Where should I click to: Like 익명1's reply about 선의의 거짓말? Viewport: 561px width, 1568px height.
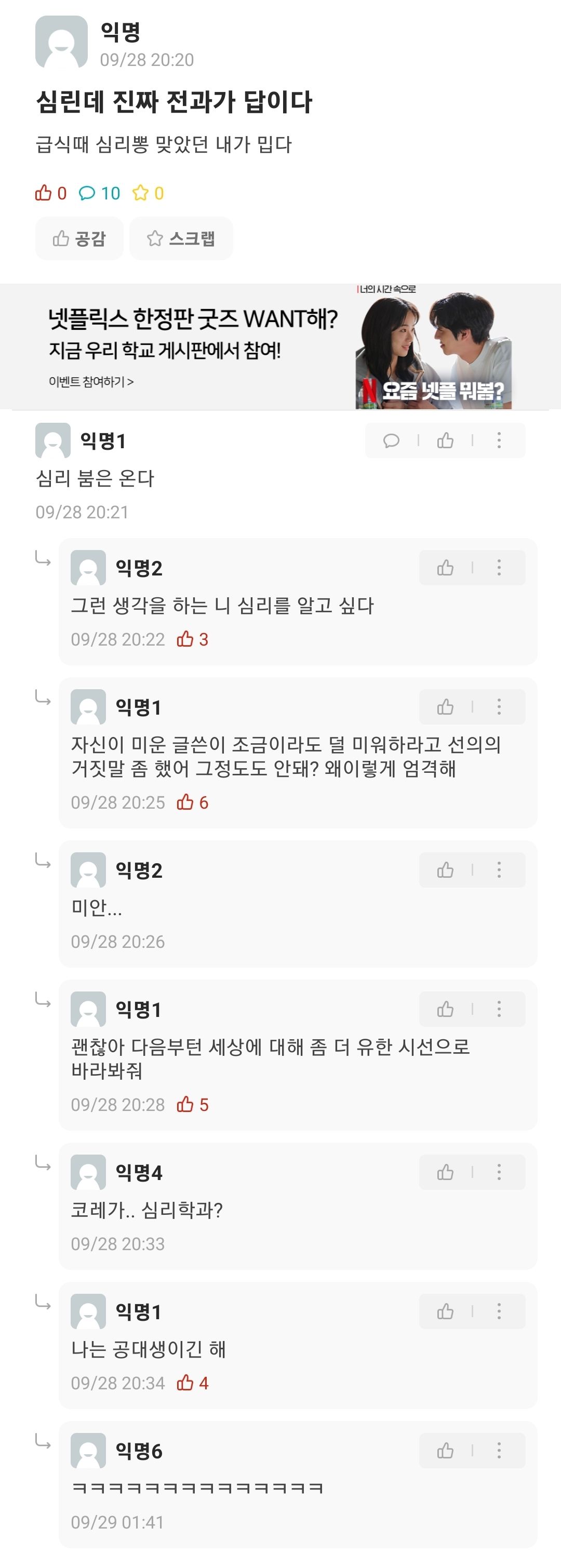[x=445, y=707]
